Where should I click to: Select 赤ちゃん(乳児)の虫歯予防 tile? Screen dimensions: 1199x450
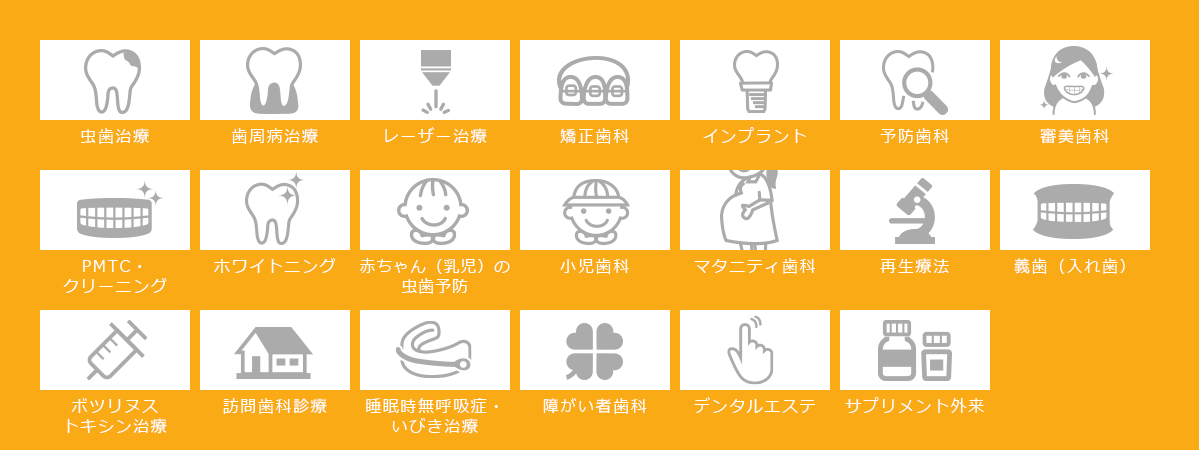435,210
